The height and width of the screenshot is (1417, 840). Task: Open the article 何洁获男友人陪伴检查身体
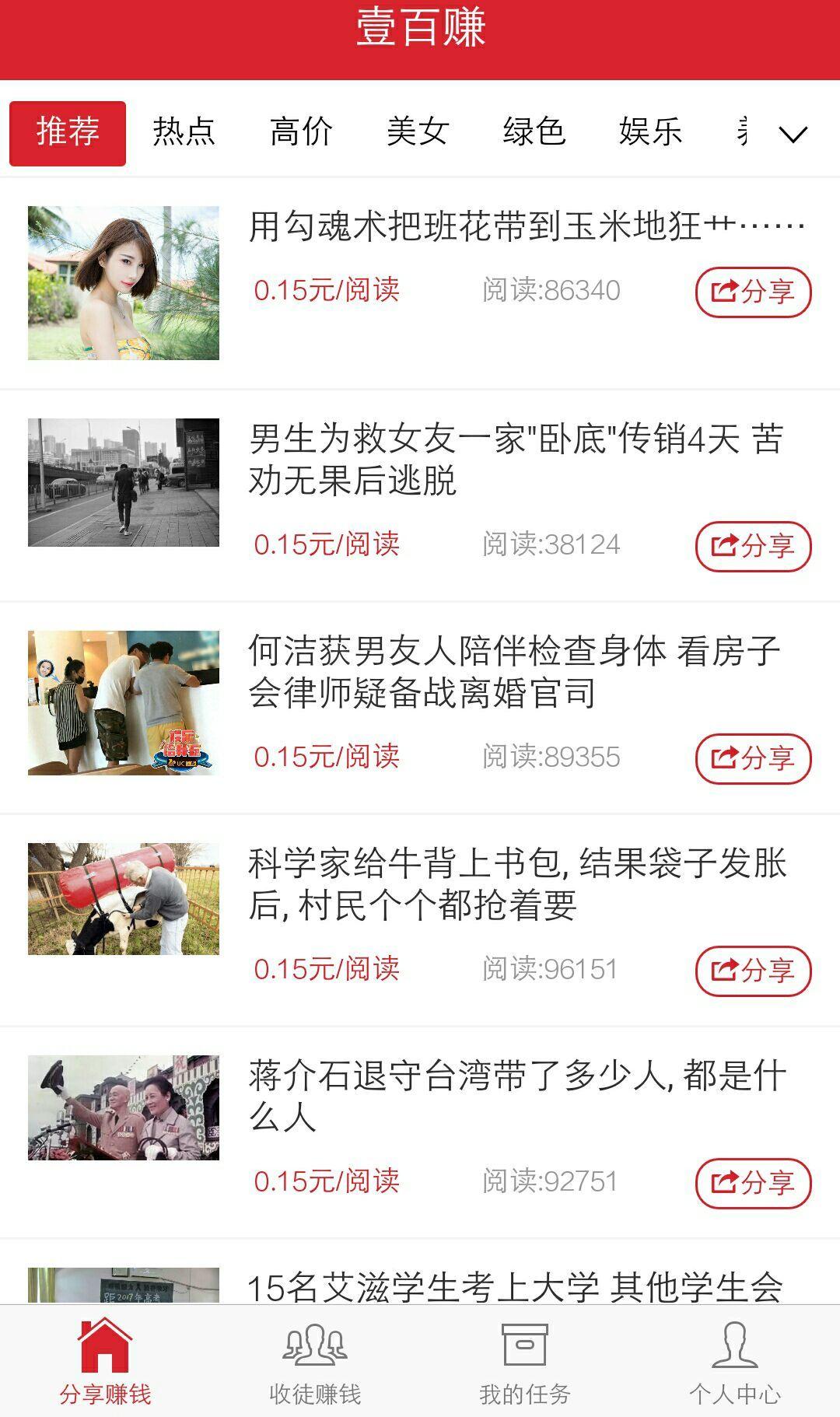[513, 672]
